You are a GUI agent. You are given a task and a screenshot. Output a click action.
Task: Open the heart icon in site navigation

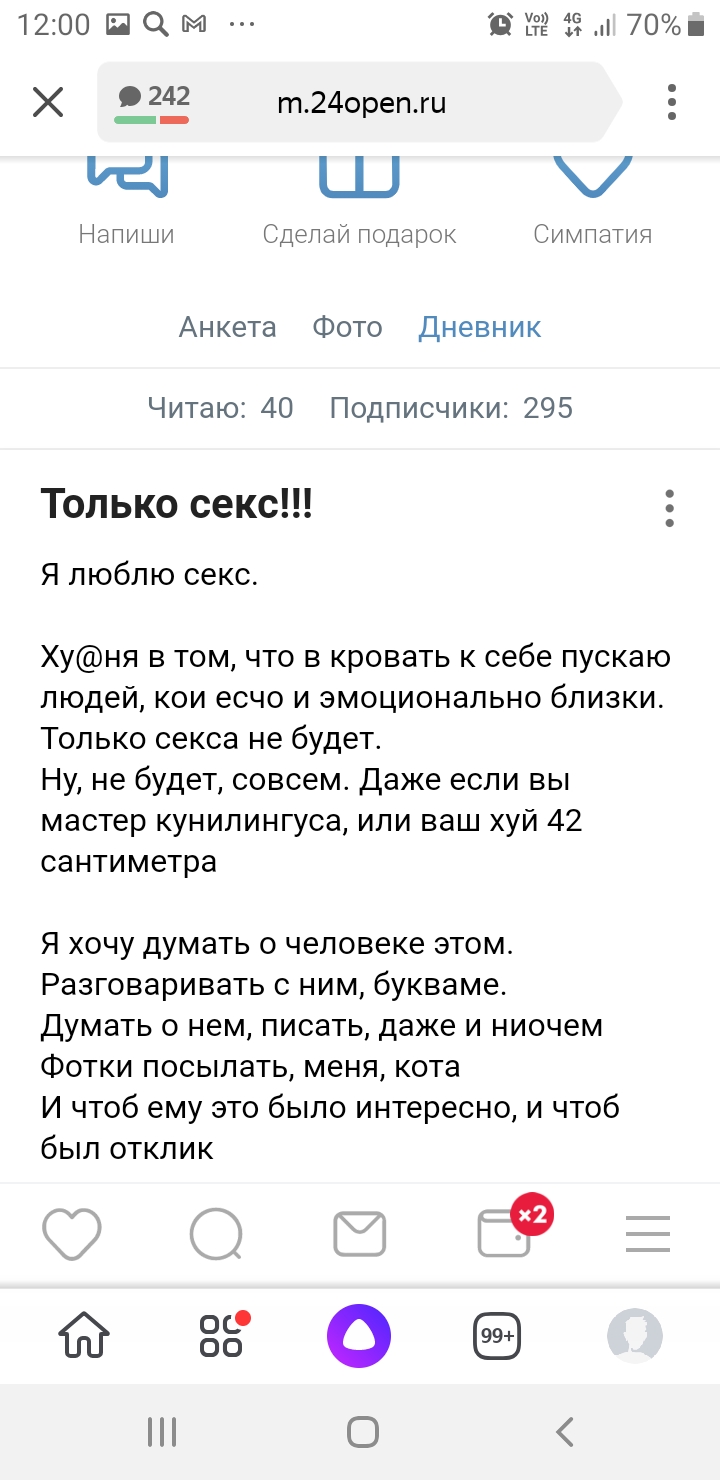tap(72, 1234)
